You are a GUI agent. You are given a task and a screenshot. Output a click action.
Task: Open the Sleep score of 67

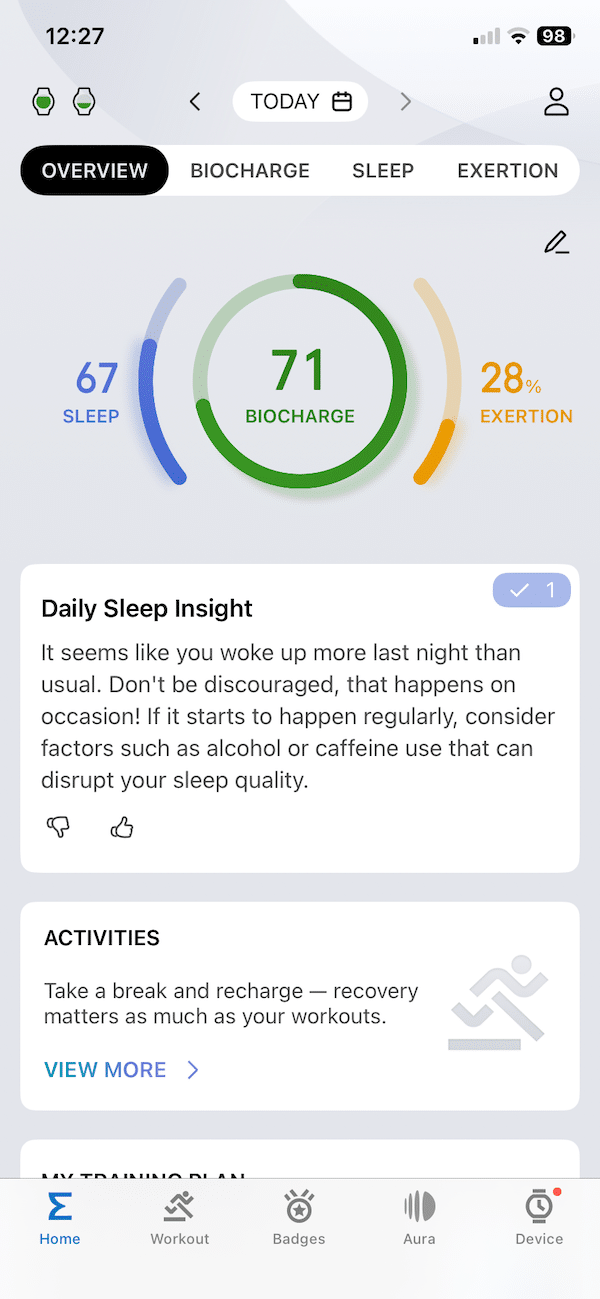[x=96, y=390]
